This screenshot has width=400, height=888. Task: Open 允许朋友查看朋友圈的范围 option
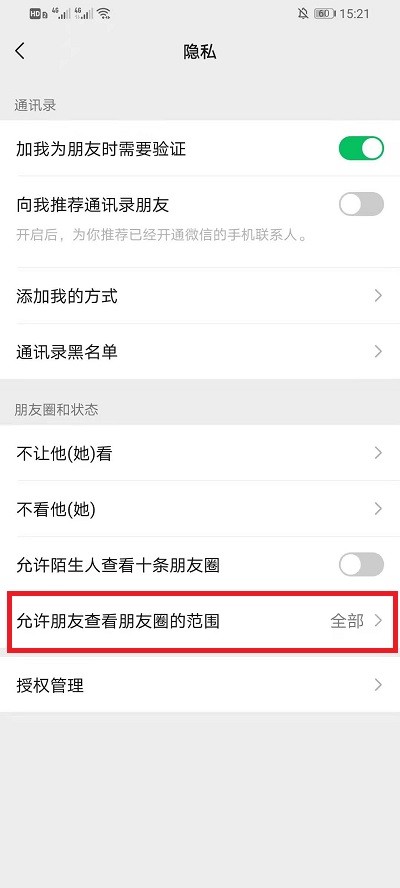tap(200, 621)
